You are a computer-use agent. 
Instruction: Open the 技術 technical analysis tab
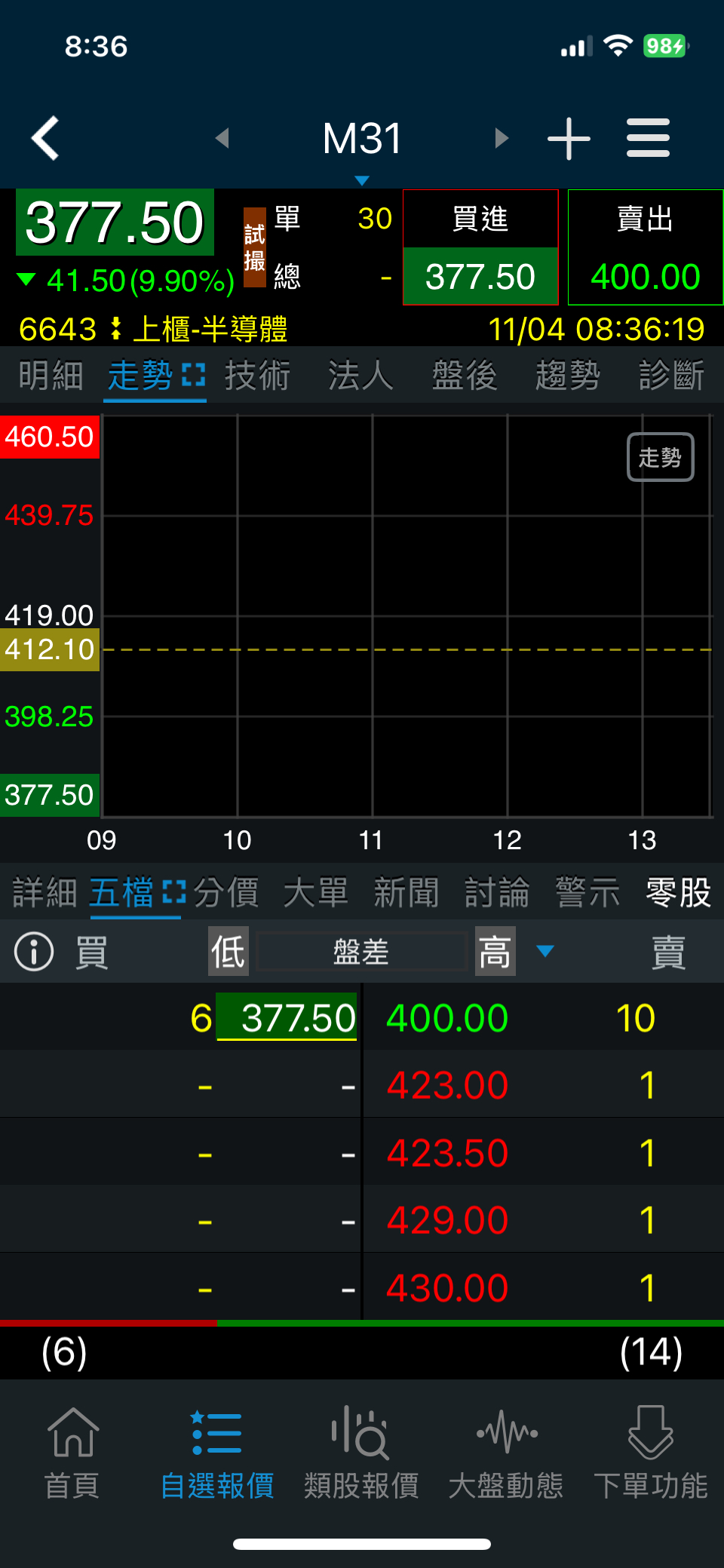pyautogui.click(x=257, y=376)
